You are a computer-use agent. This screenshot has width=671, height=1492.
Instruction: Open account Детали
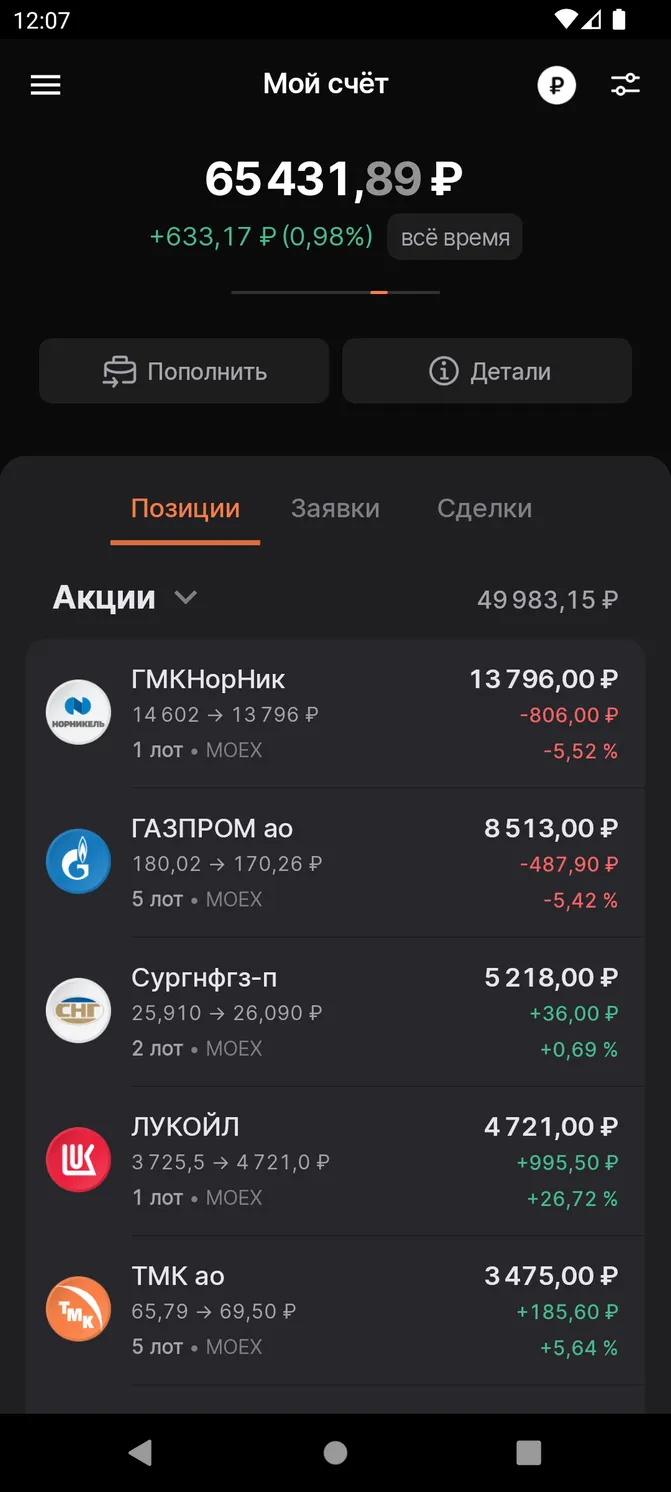(487, 371)
